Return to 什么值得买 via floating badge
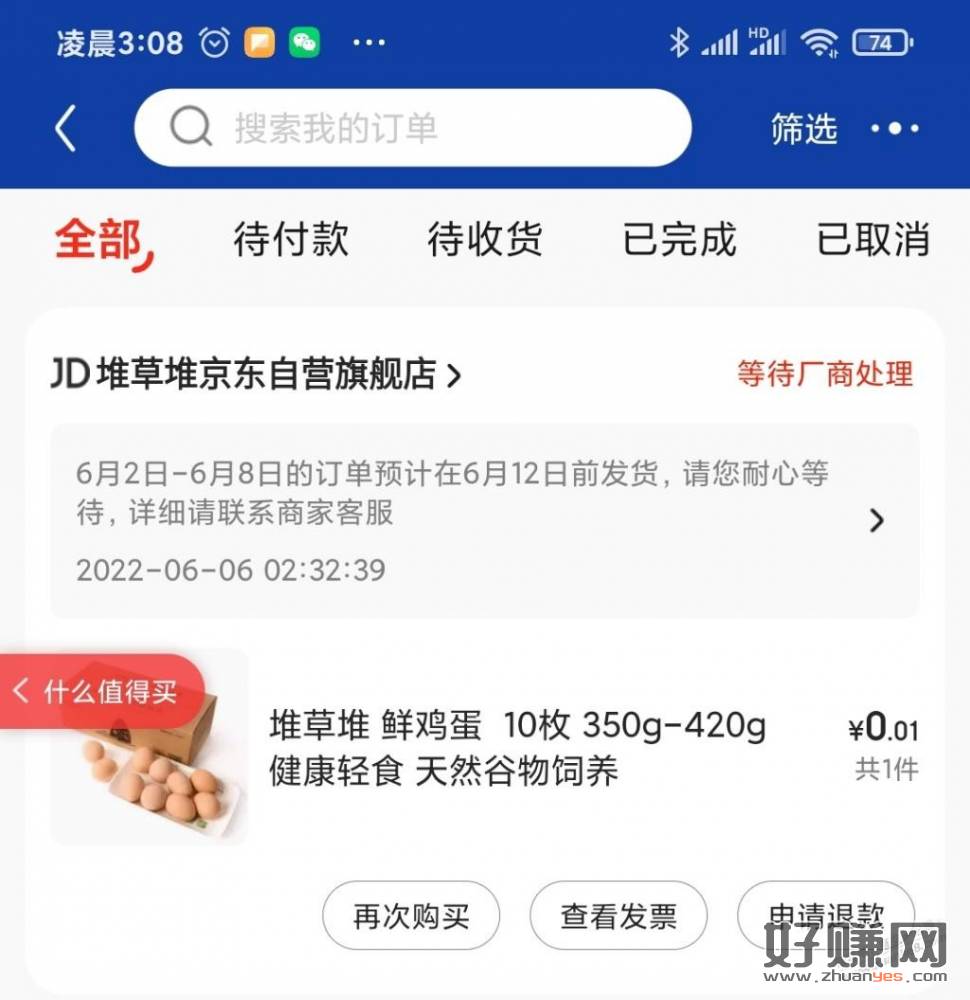 coord(100,691)
